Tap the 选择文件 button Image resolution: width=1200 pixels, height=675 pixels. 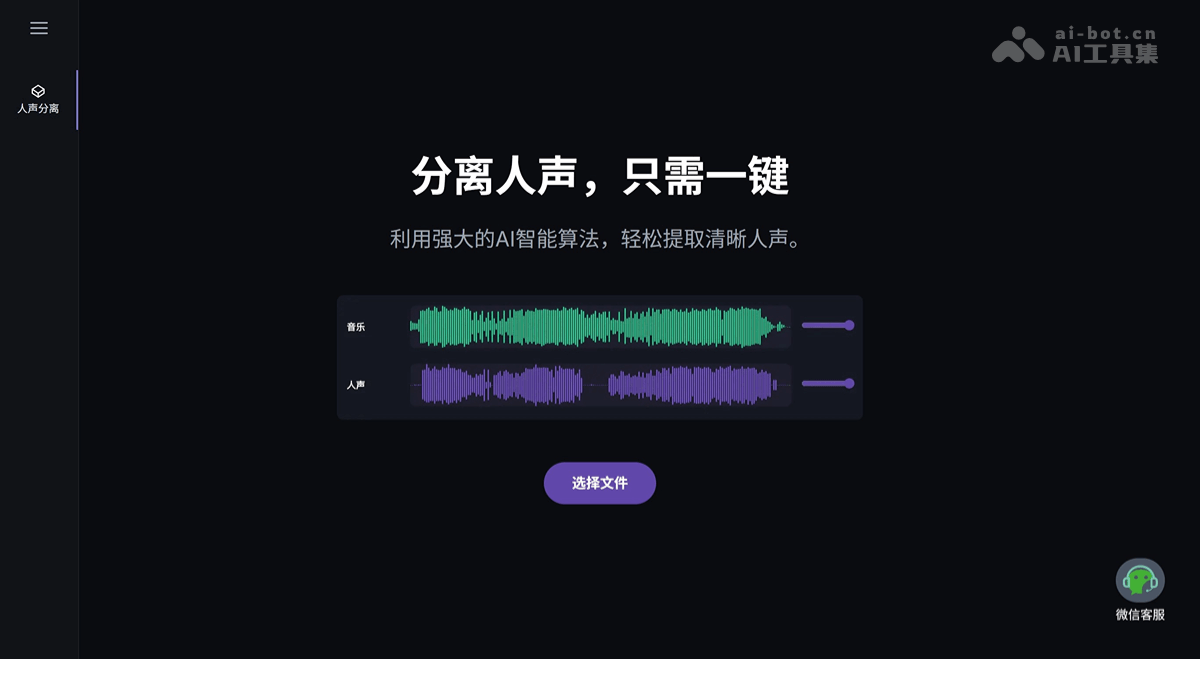click(x=599, y=483)
